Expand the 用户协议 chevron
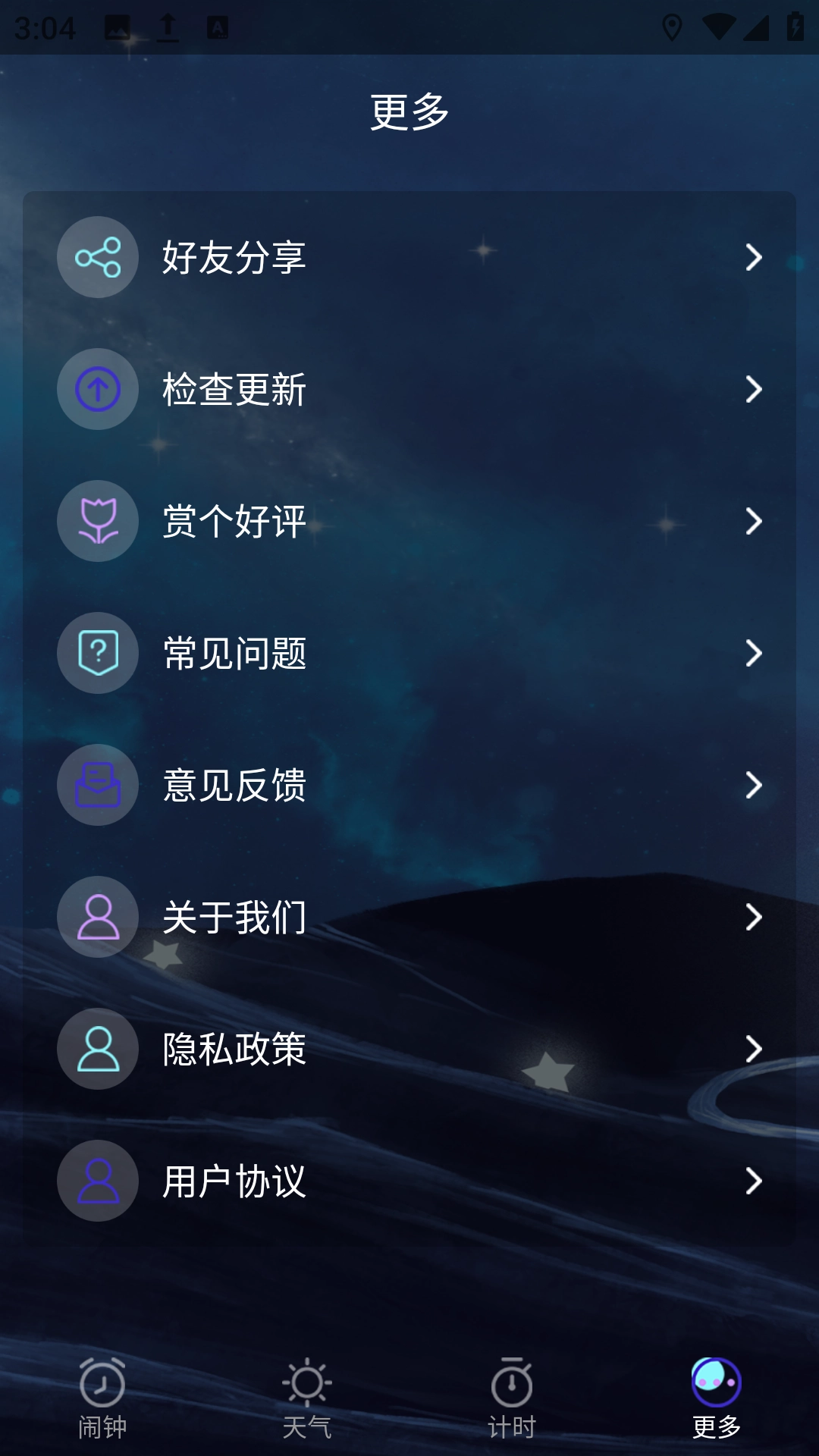Viewport: 819px width, 1456px height. pos(752,1181)
